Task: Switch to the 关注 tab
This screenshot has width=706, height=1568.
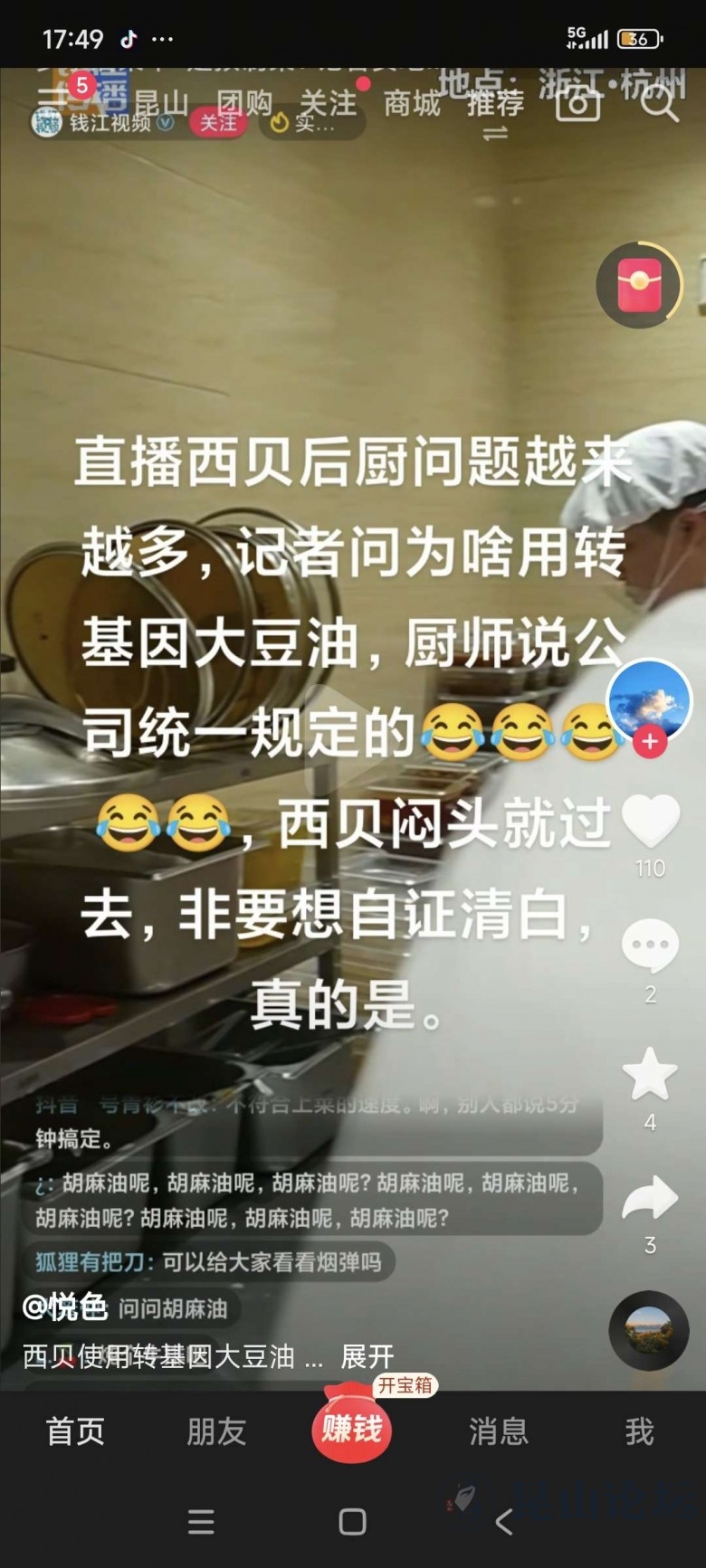Action: pyautogui.click(x=328, y=103)
